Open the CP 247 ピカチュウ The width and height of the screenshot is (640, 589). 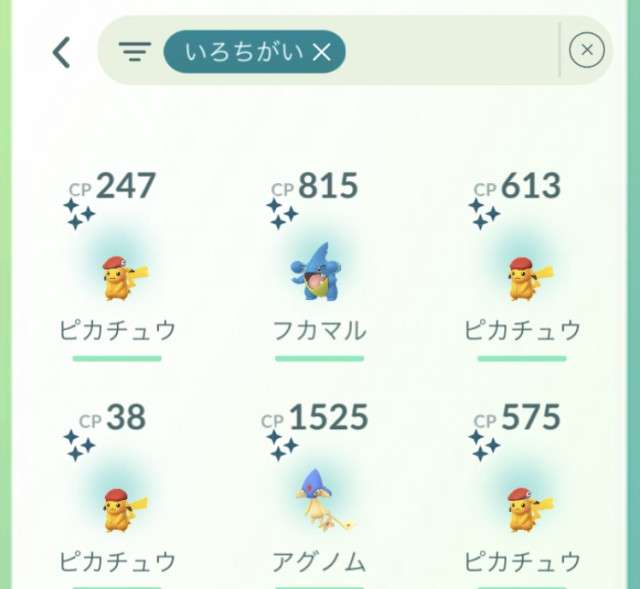click(118, 277)
